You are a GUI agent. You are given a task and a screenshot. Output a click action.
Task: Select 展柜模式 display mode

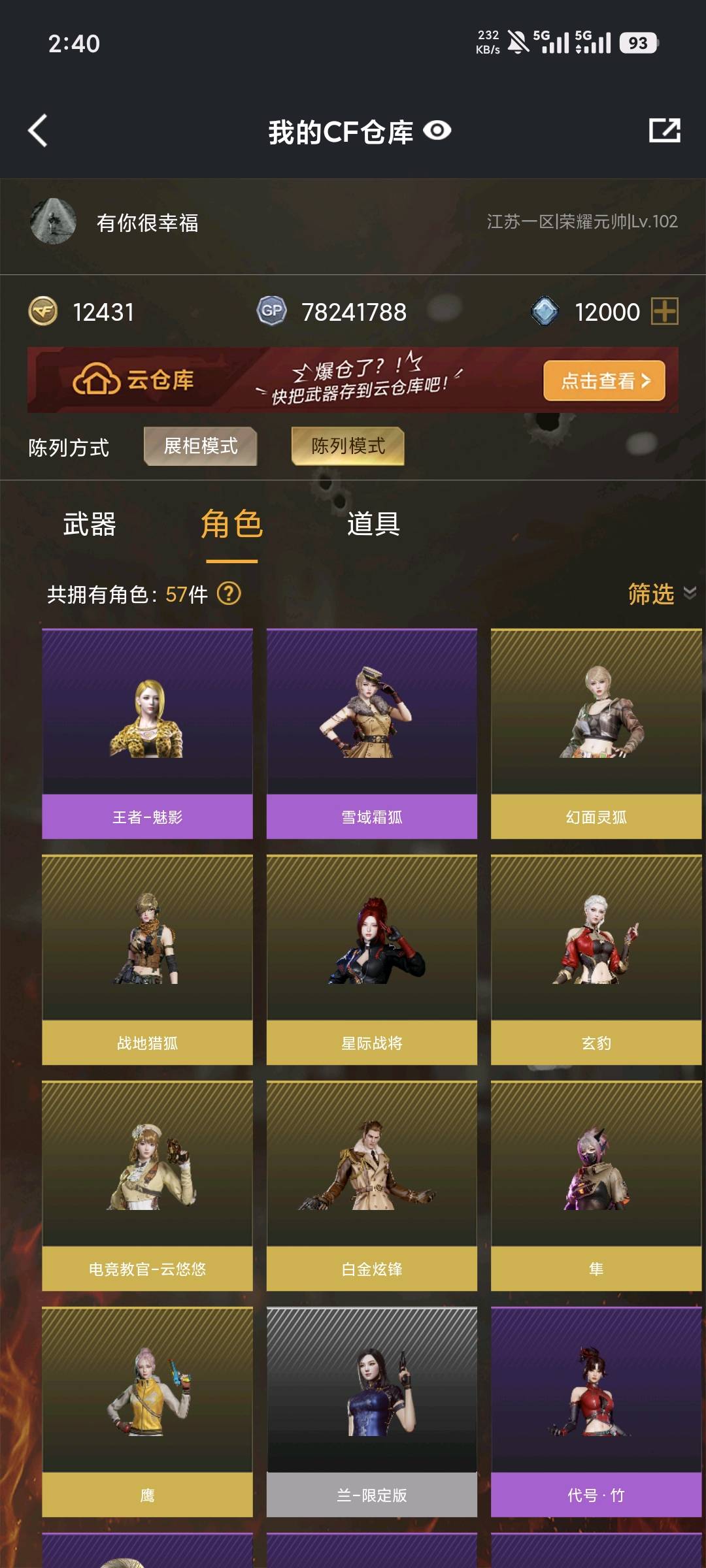[x=201, y=446]
